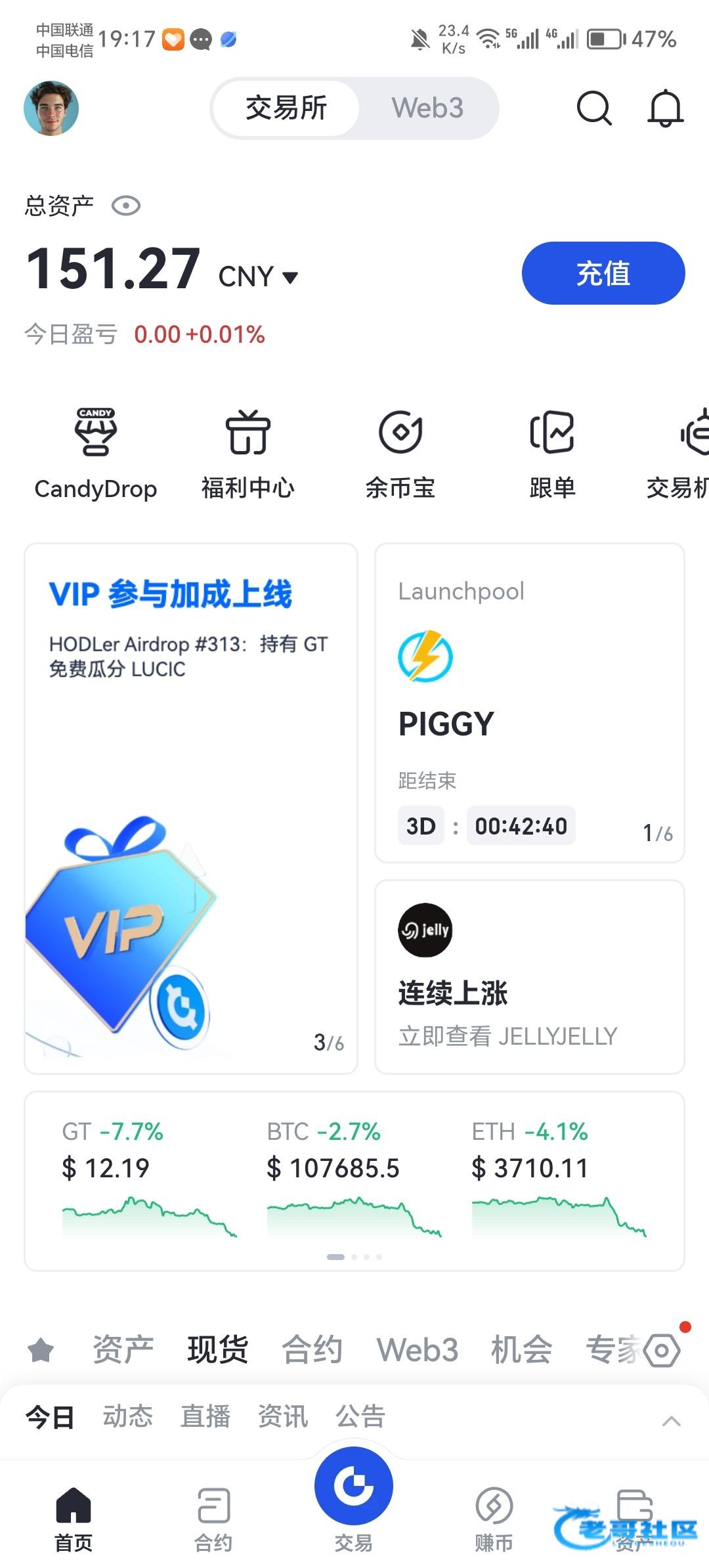
Task: Open the Launchpool PIGGY card
Action: pos(530,703)
